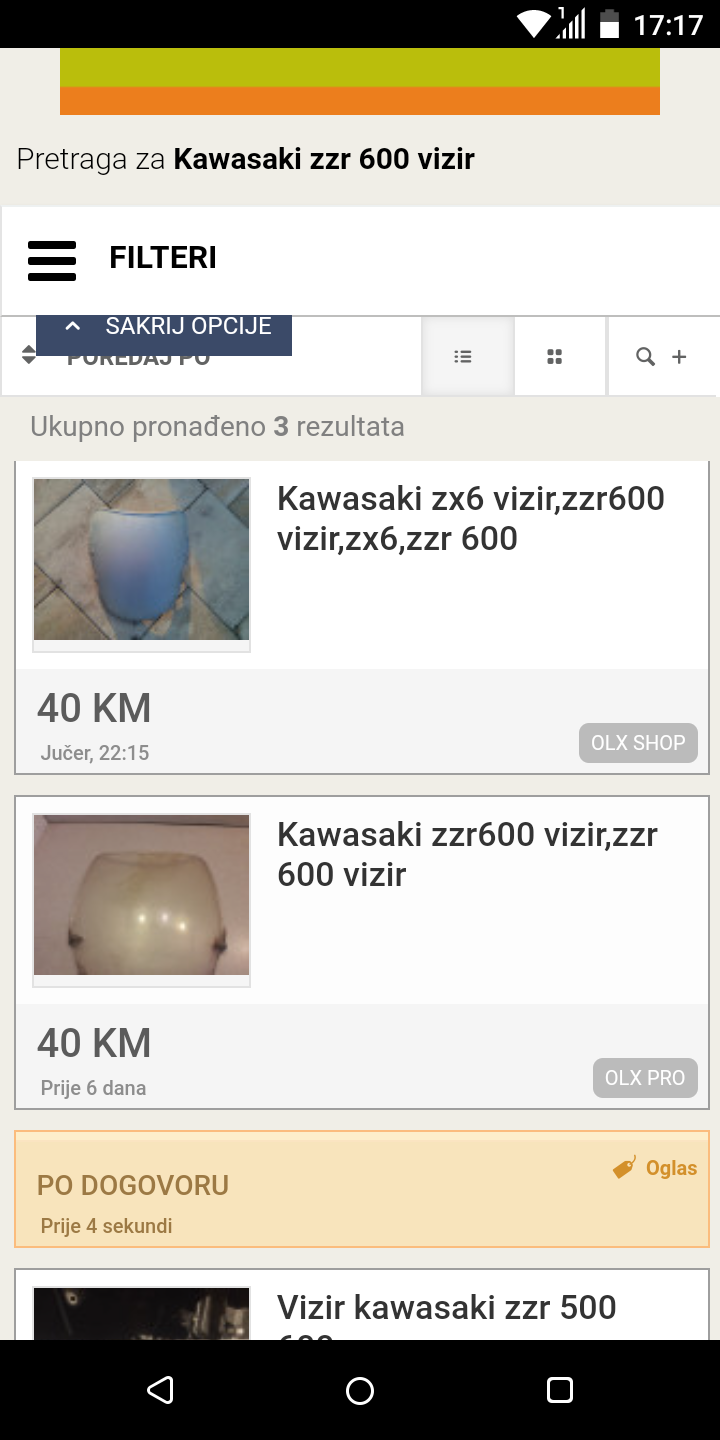Go back with system back button

coord(160,1390)
